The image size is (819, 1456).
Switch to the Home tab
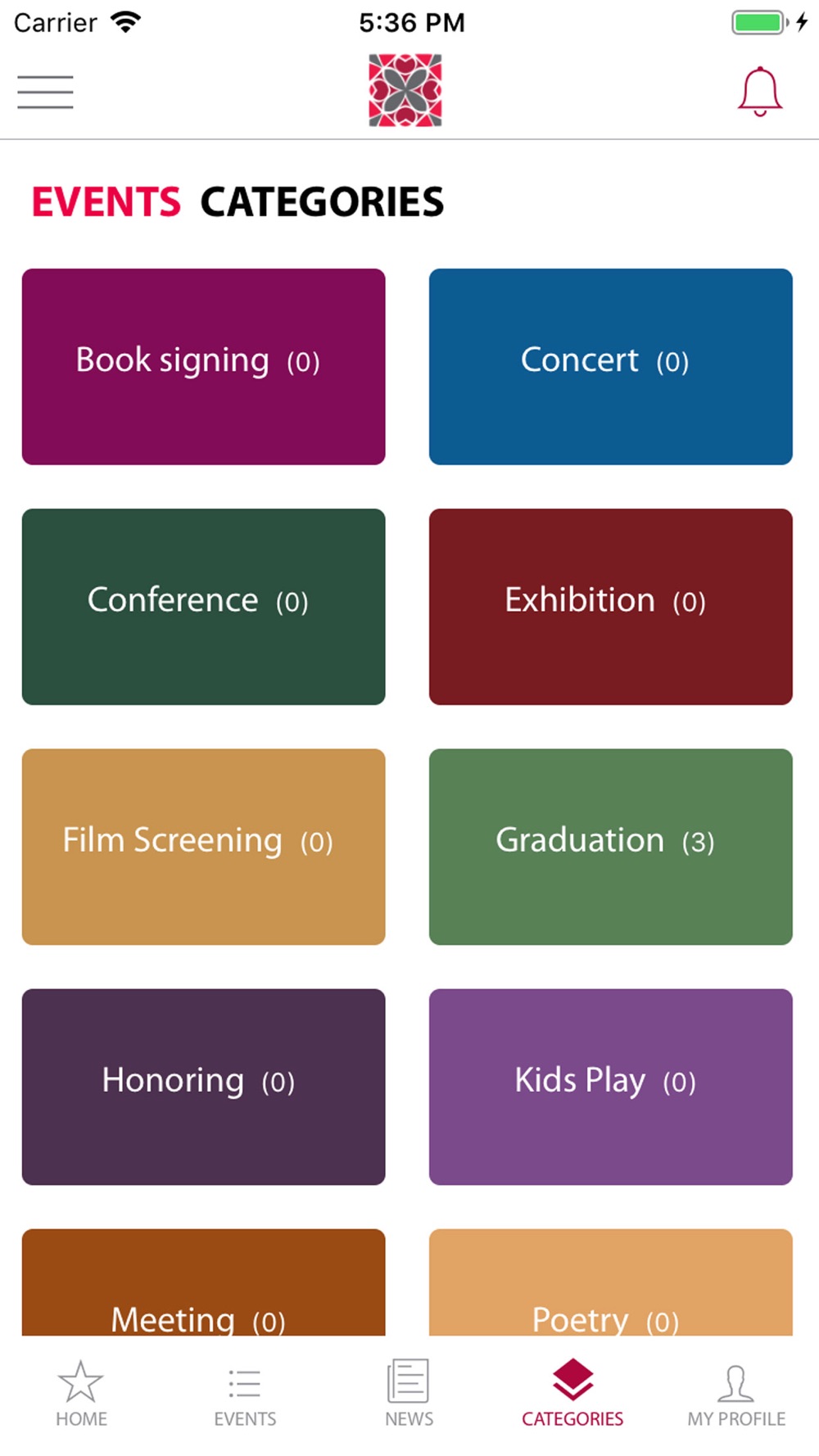coord(81,1395)
